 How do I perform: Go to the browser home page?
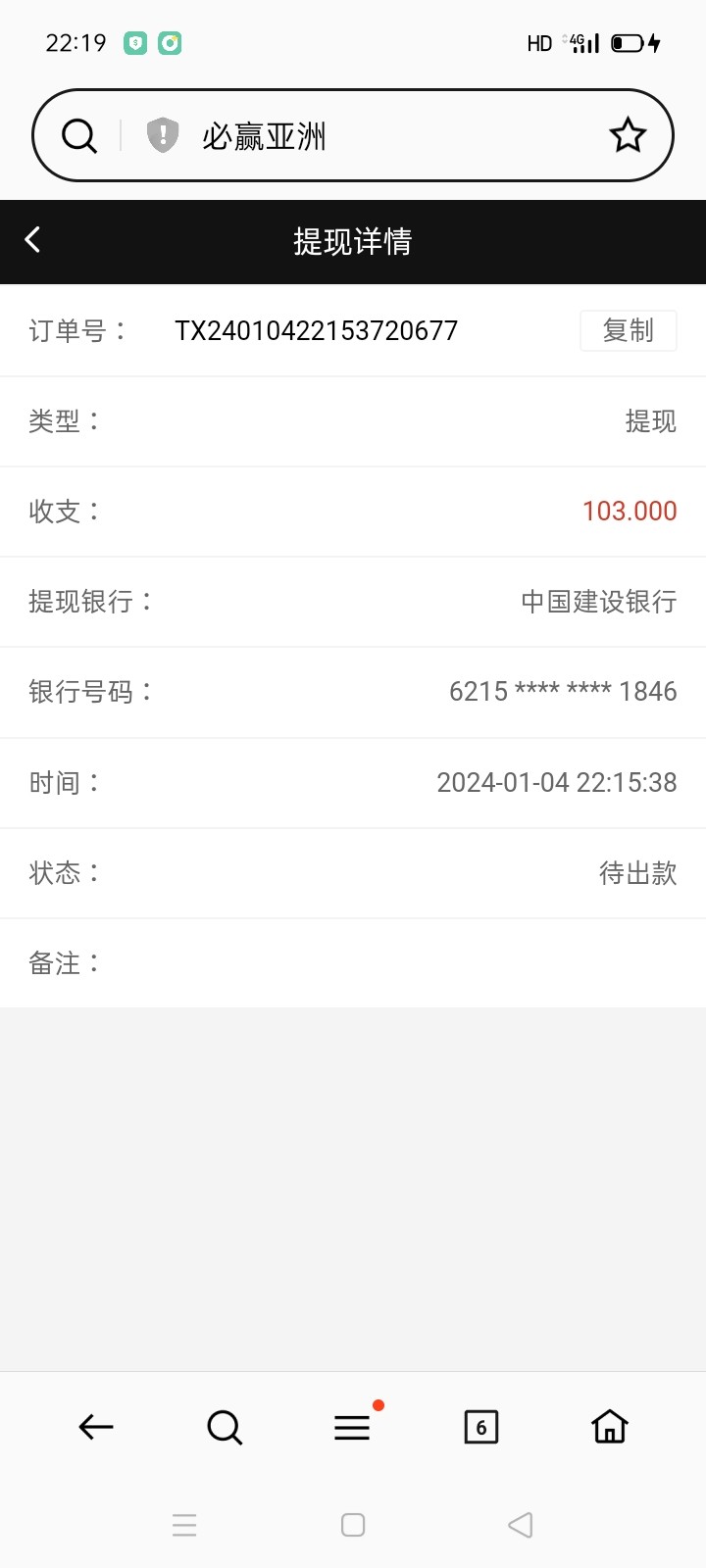click(x=609, y=1427)
